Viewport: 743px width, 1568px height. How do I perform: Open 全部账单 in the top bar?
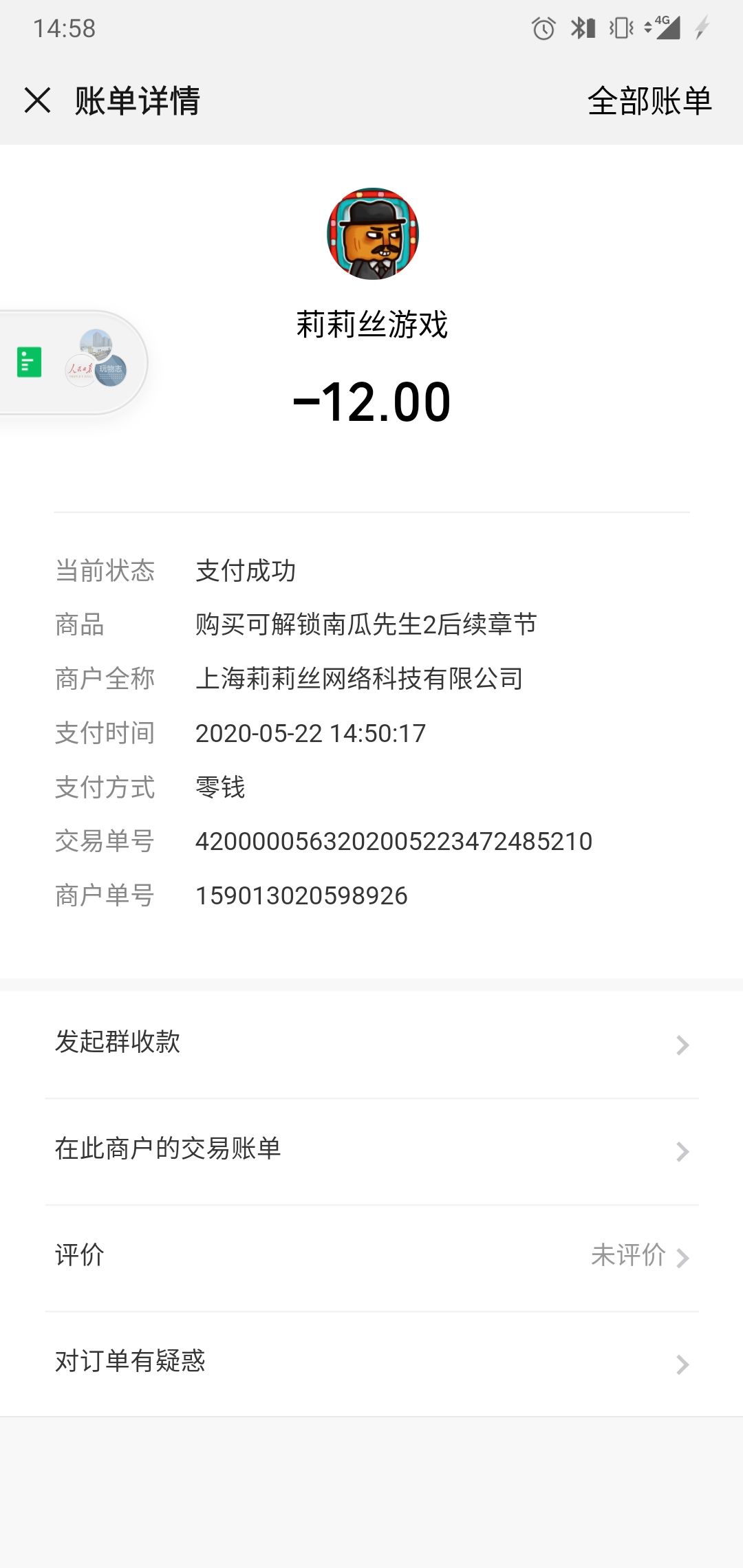(x=650, y=102)
